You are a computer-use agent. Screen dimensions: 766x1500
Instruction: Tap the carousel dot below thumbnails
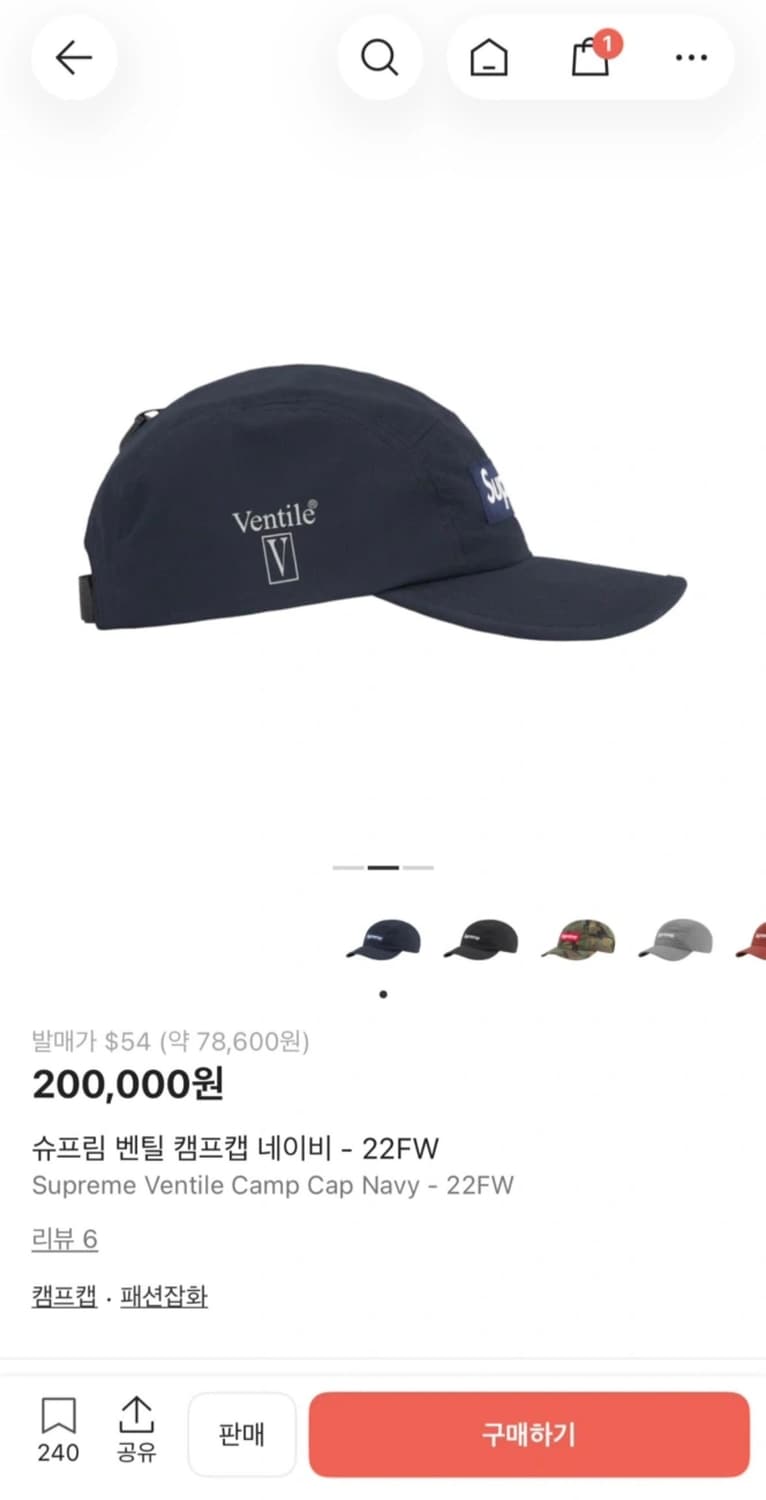click(x=383, y=993)
